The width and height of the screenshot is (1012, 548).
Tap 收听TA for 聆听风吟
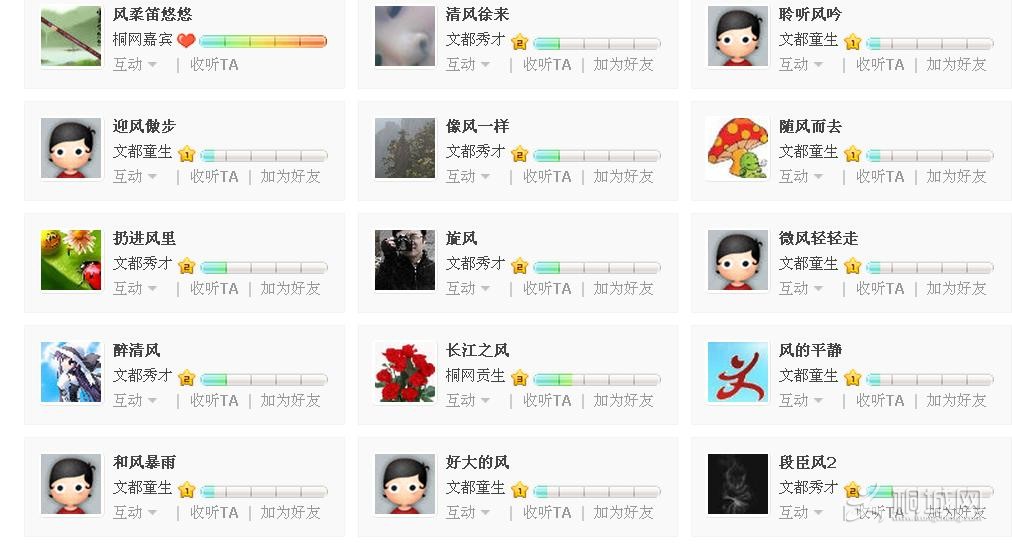click(880, 65)
